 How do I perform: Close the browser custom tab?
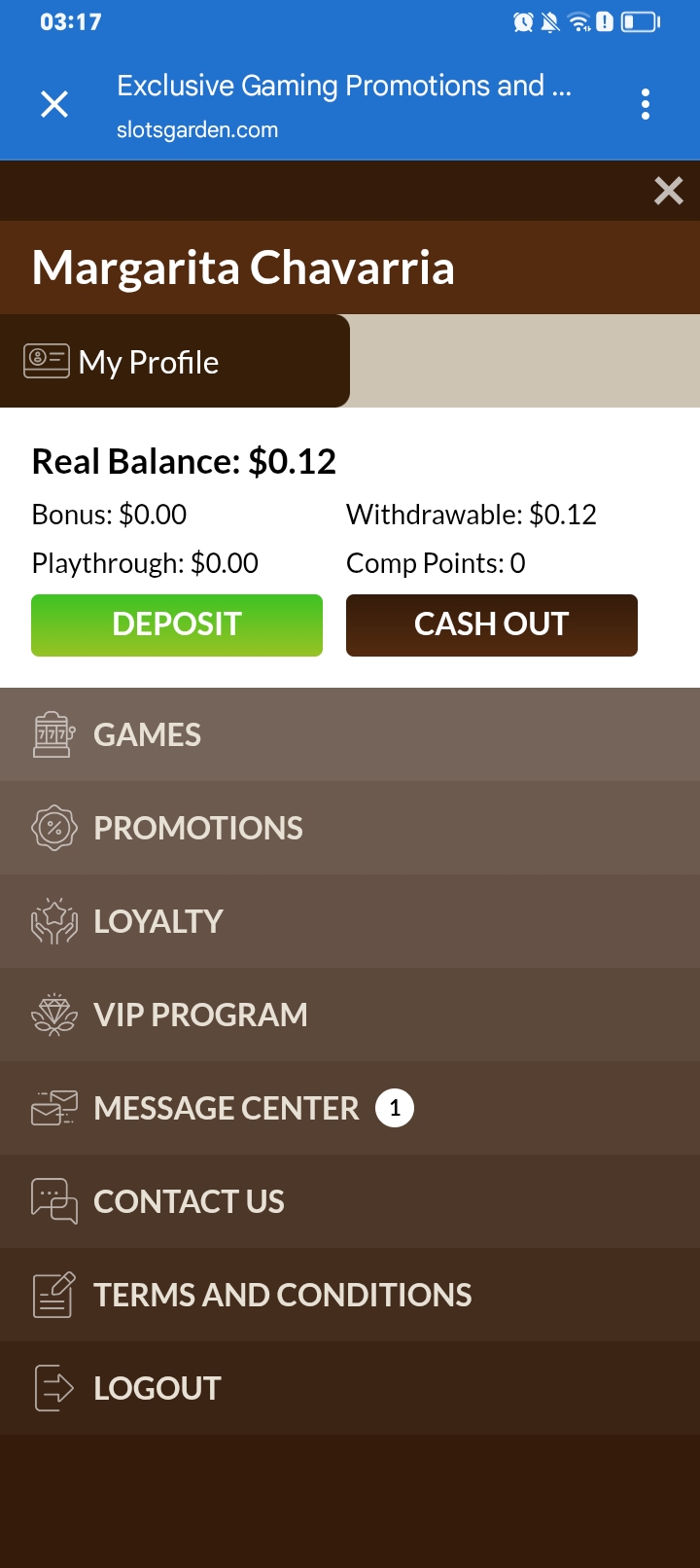[x=54, y=104]
